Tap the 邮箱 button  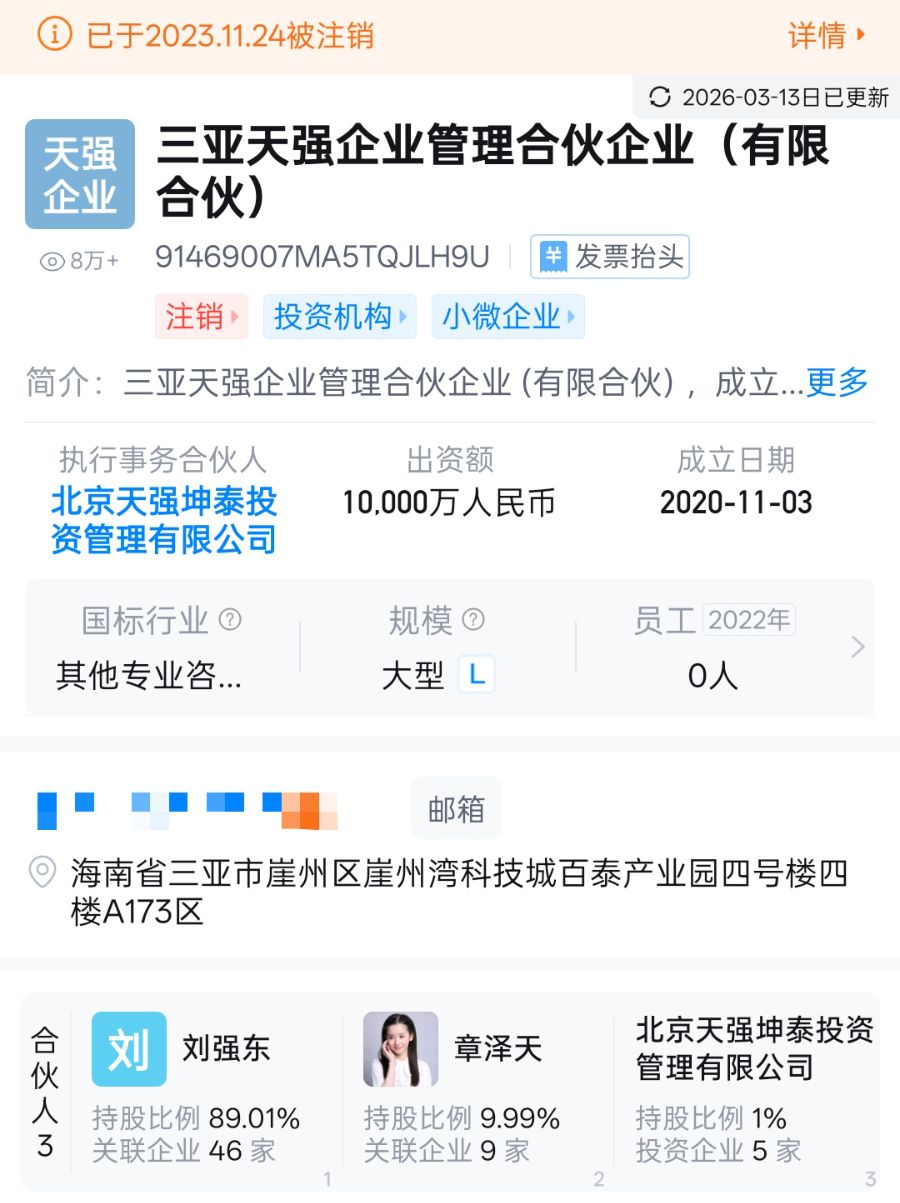pos(456,809)
